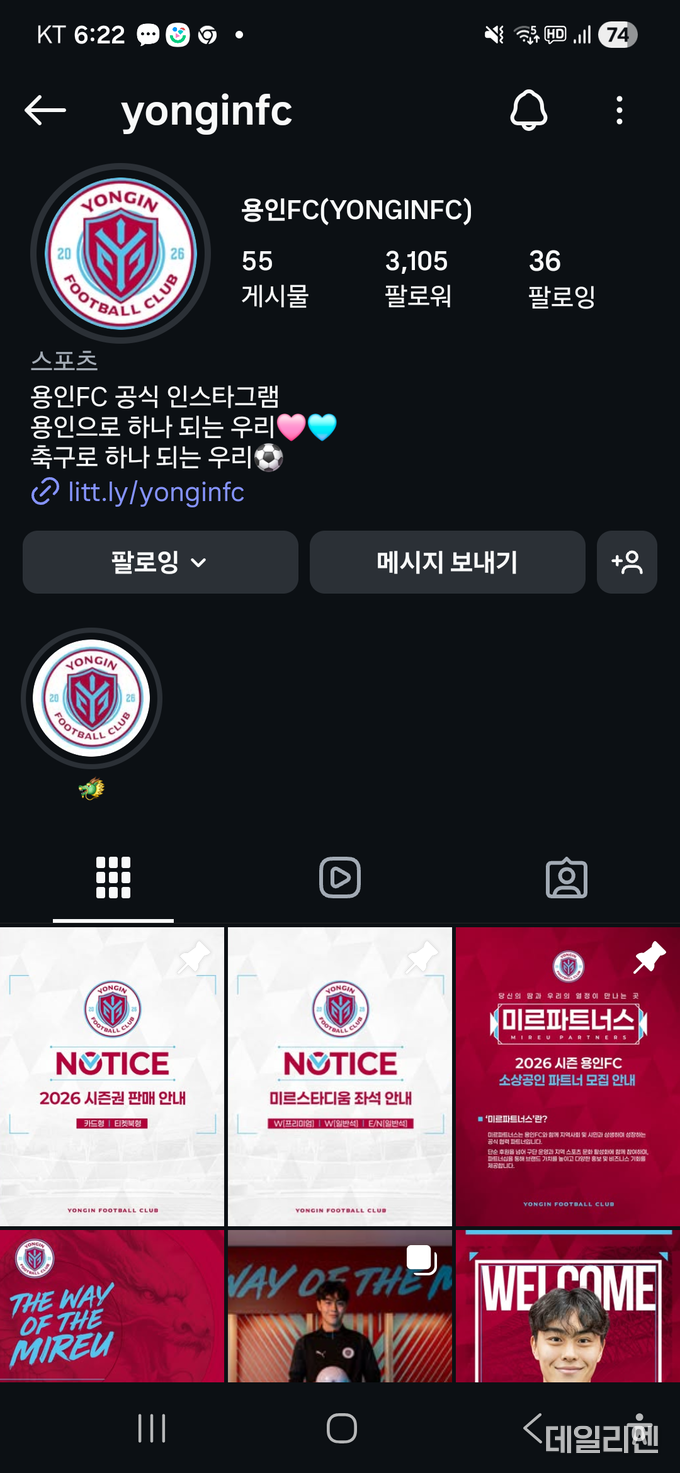Tap the system home button
This screenshot has width=680, height=1473.
tap(341, 1428)
